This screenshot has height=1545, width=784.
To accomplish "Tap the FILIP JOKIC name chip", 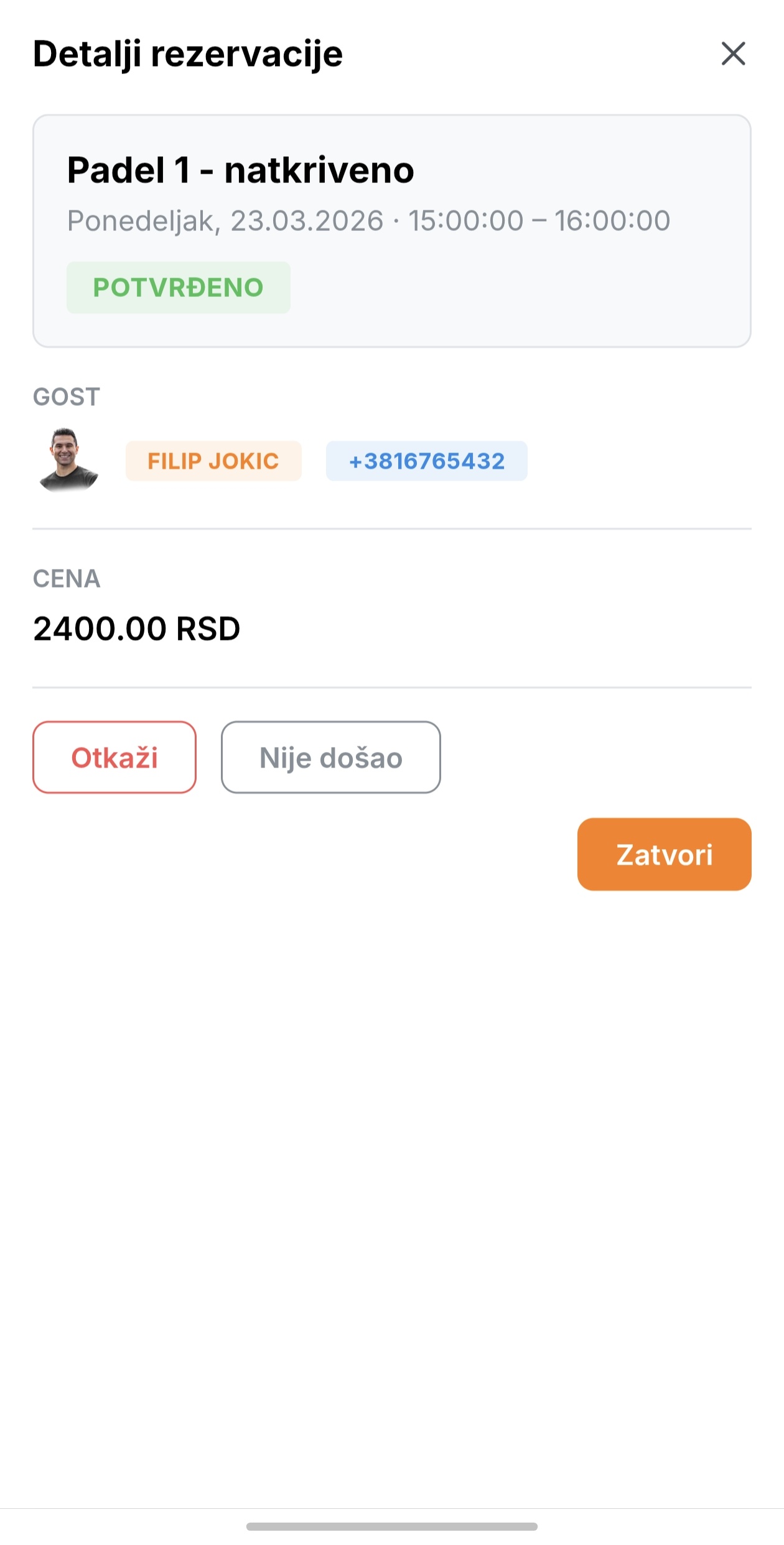I will 213,461.
